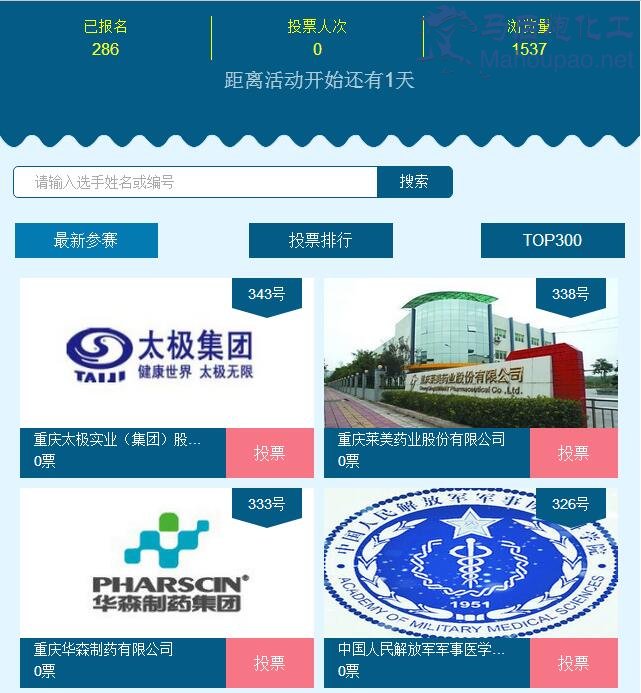Vote for 重庆华森制药有限公司
The image size is (641, 693).
tap(269, 663)
